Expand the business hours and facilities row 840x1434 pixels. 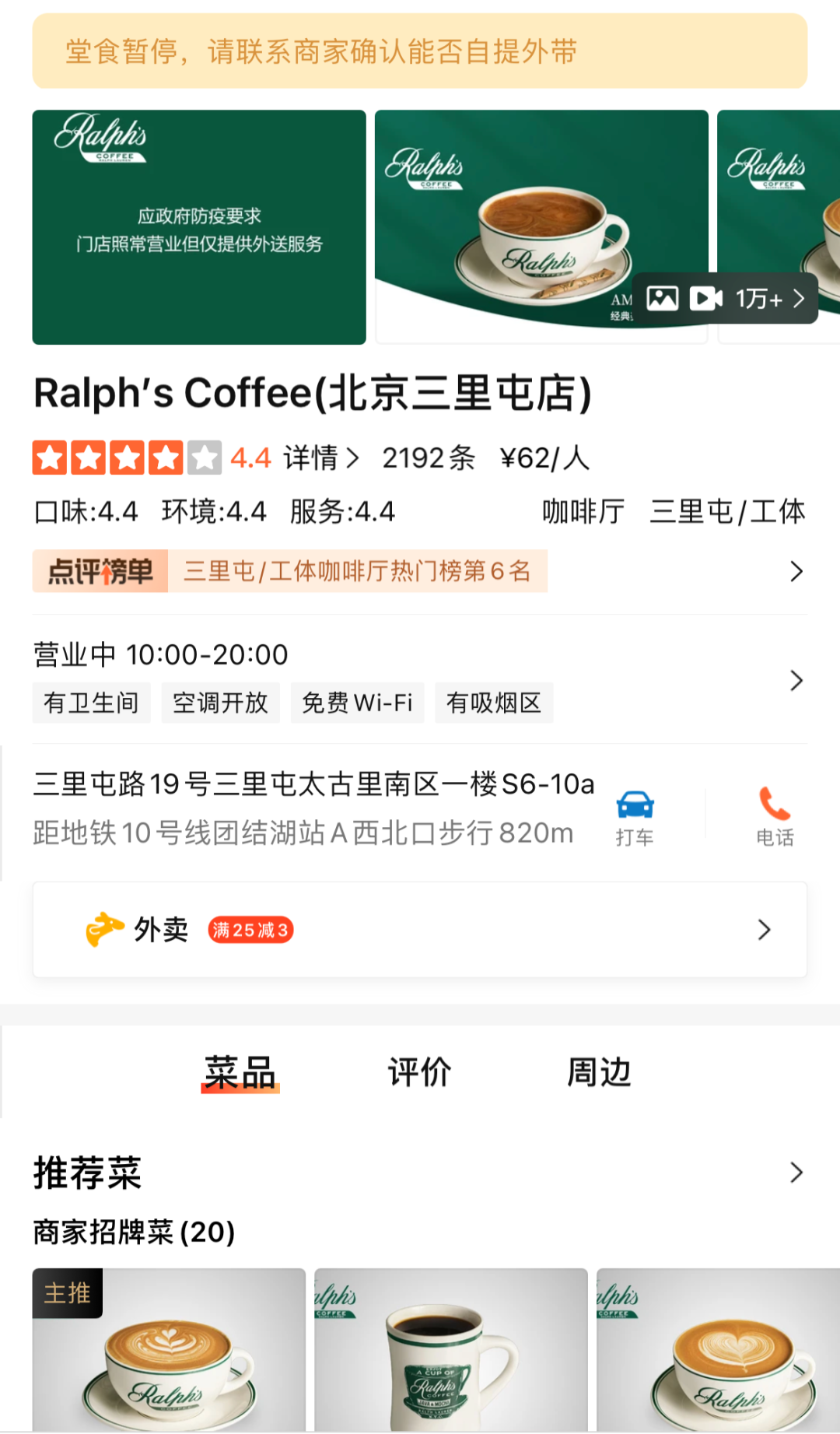click(x=796, y=680)
